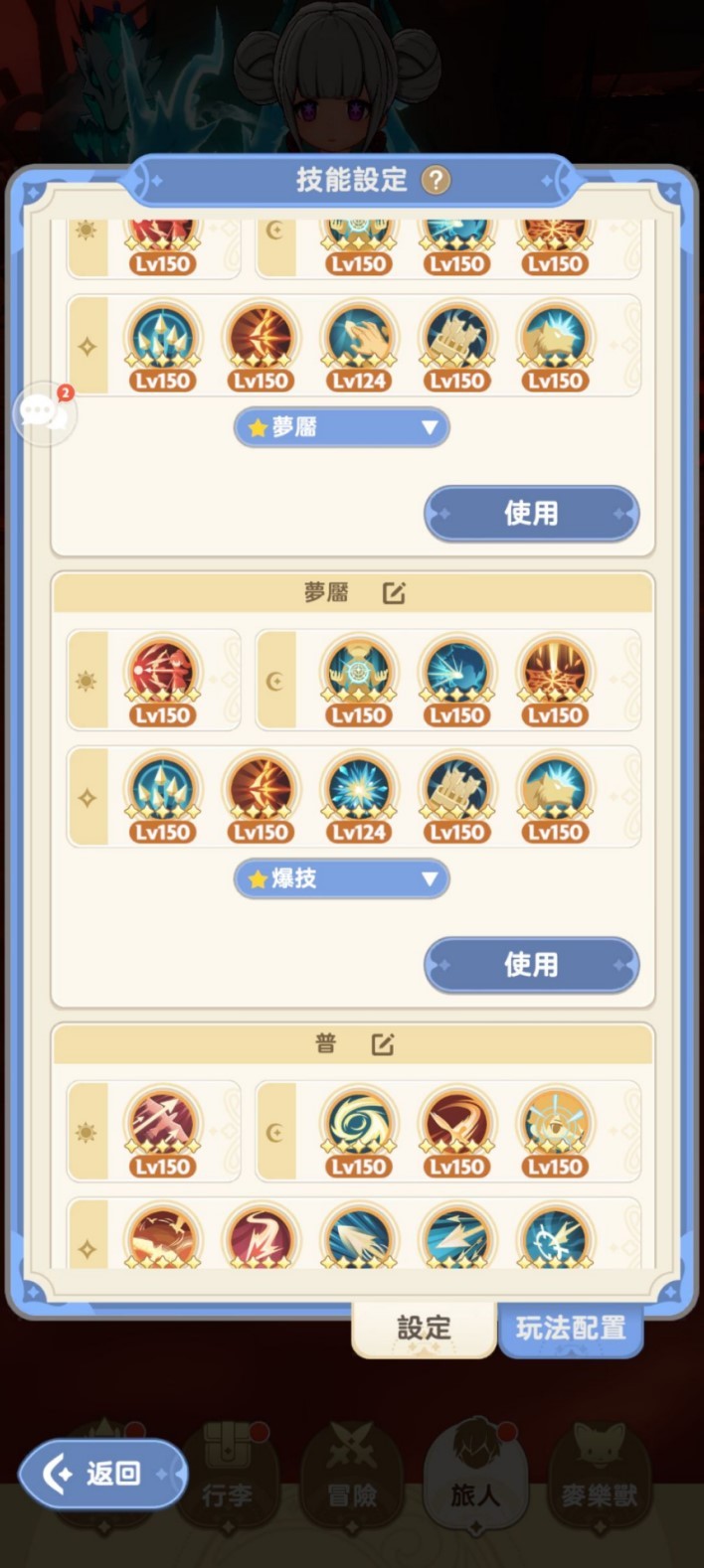Tap 使用 button under the 爆技 dropdown
Screen dimensions: 704x1568
point(531,965)
